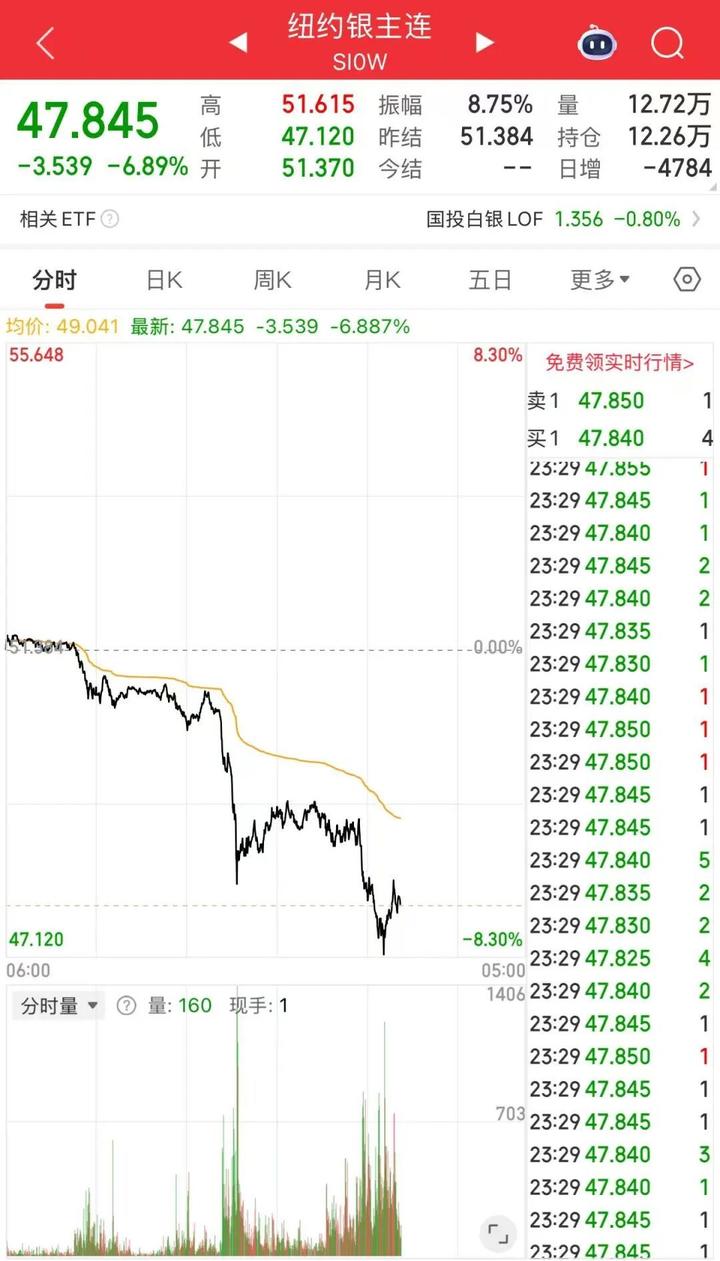Switch to the 周K tab
This screenshot has width=720, height=1261.
click(272, 280)
